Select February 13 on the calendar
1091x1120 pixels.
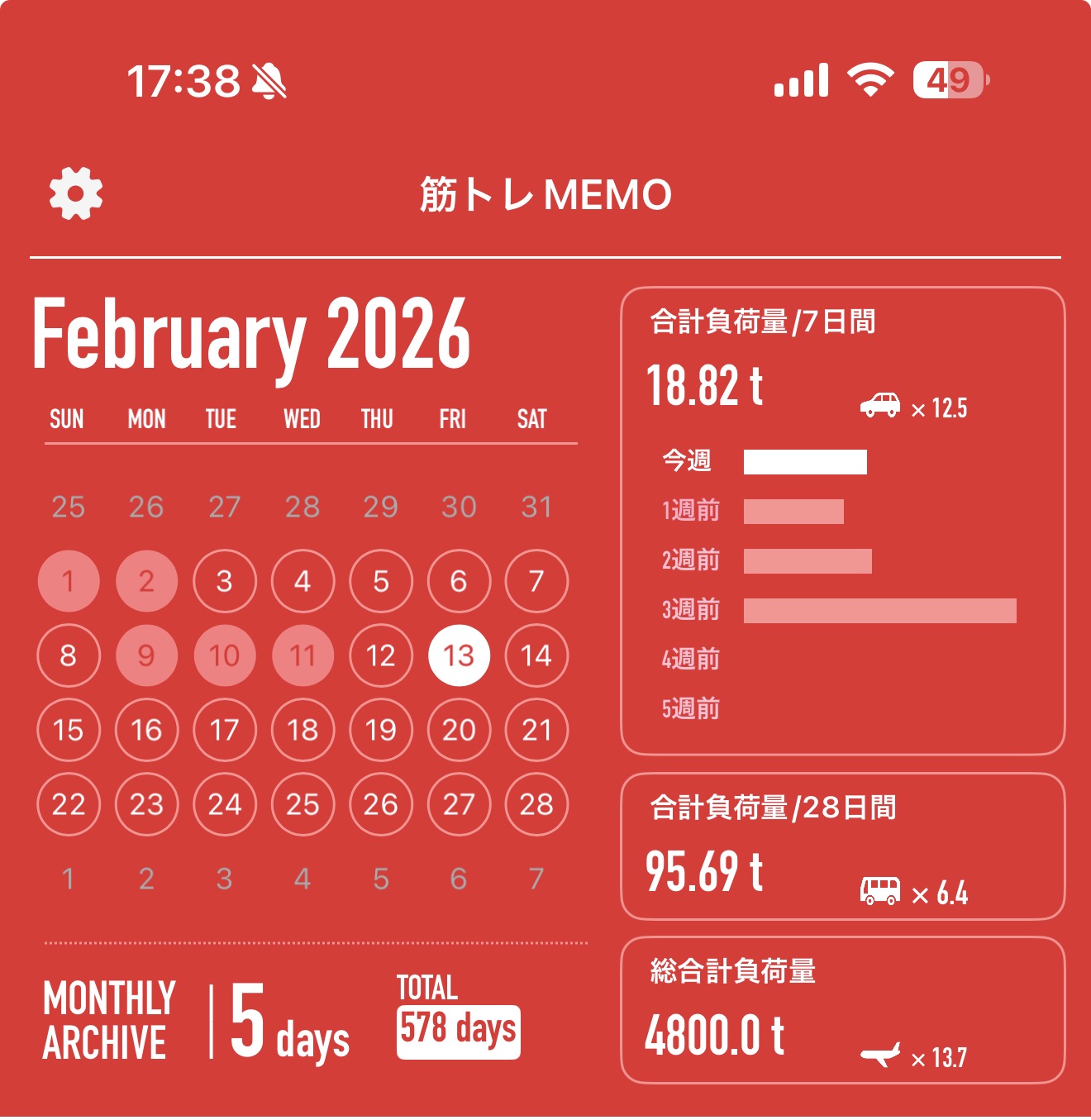pos(459,655)
